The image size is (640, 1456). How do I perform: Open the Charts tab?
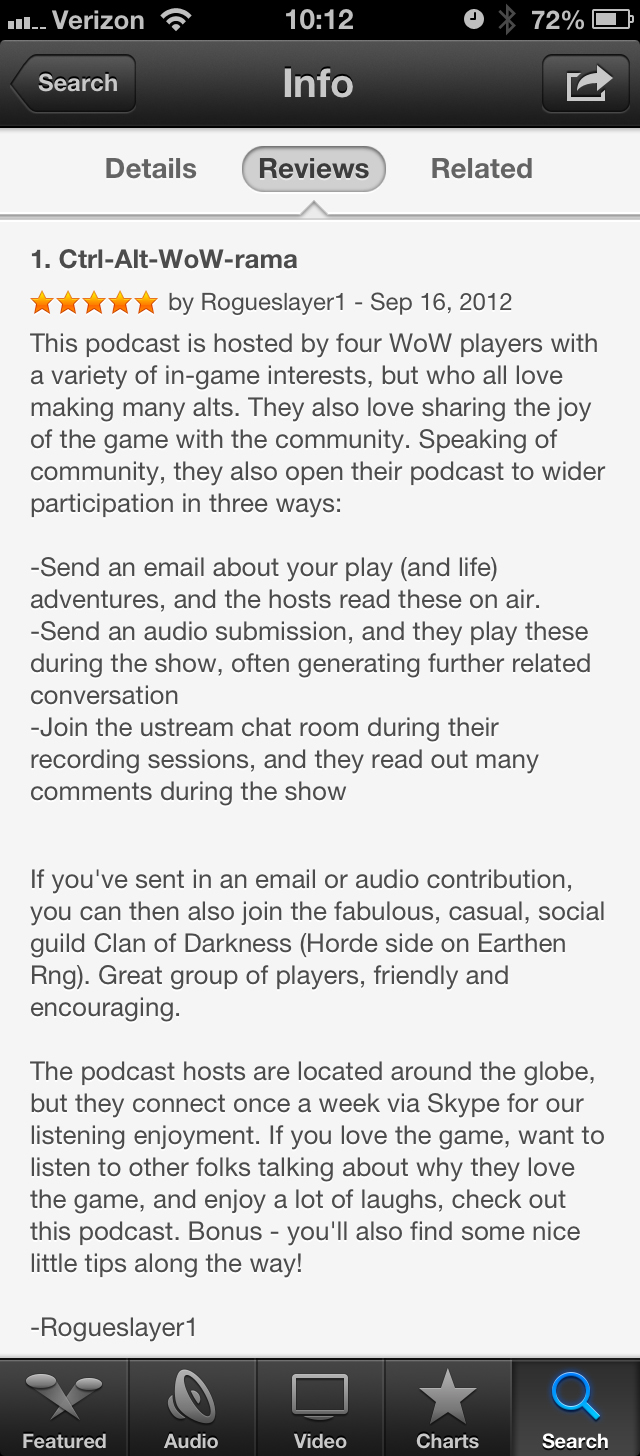[447, 1409]
